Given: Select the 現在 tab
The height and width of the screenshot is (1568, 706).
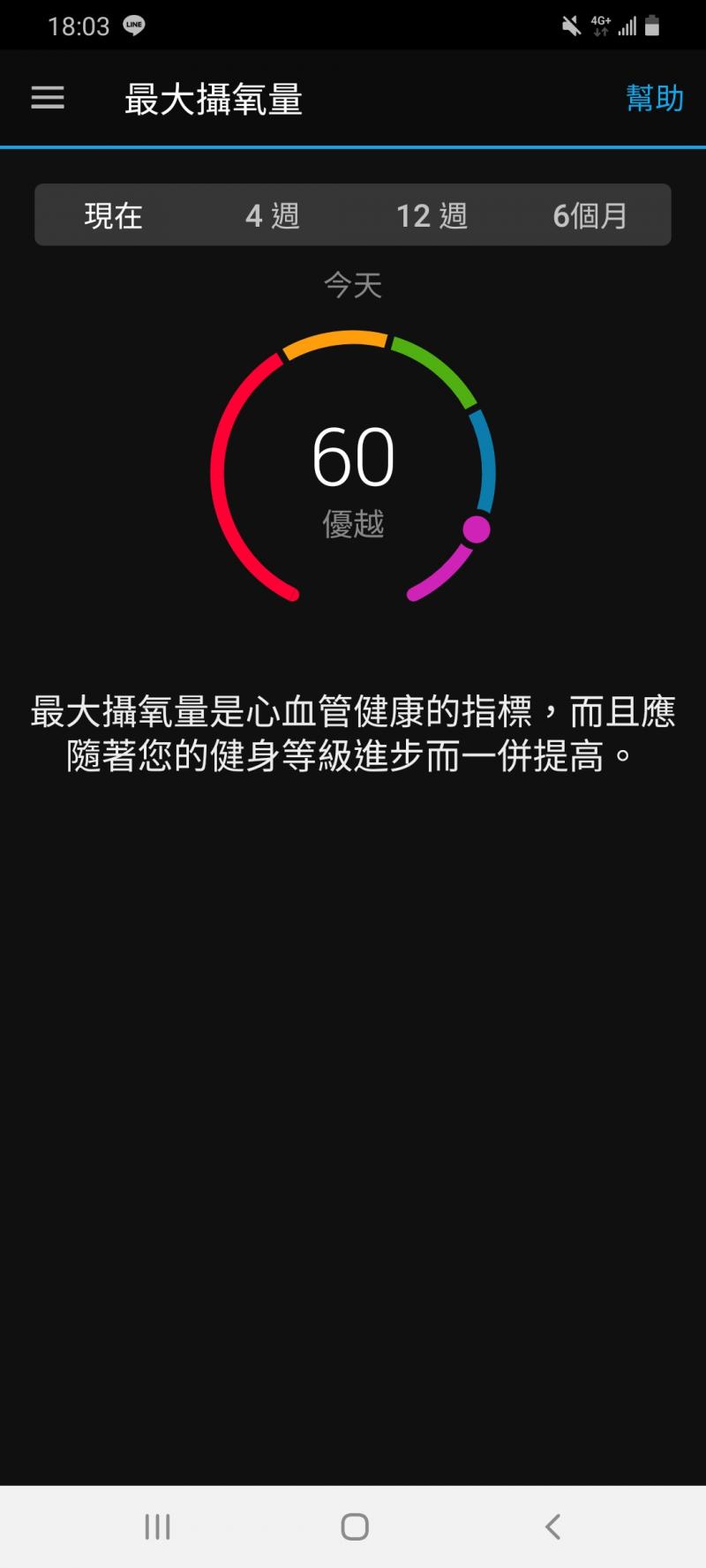Looking at the screenshot, I should point(114,215).
